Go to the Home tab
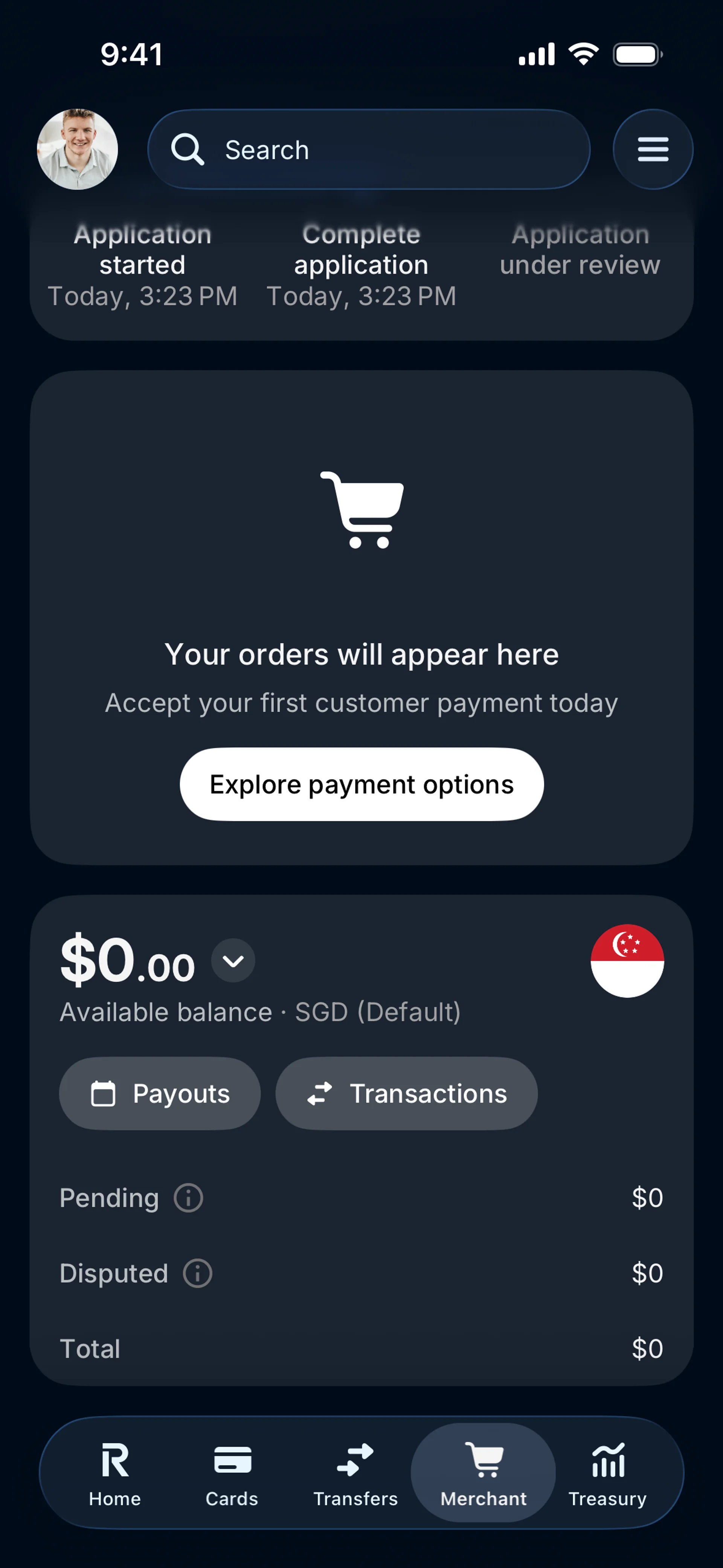The width and height of the screenshot is (723, 1568). [x=115, y=1473]
